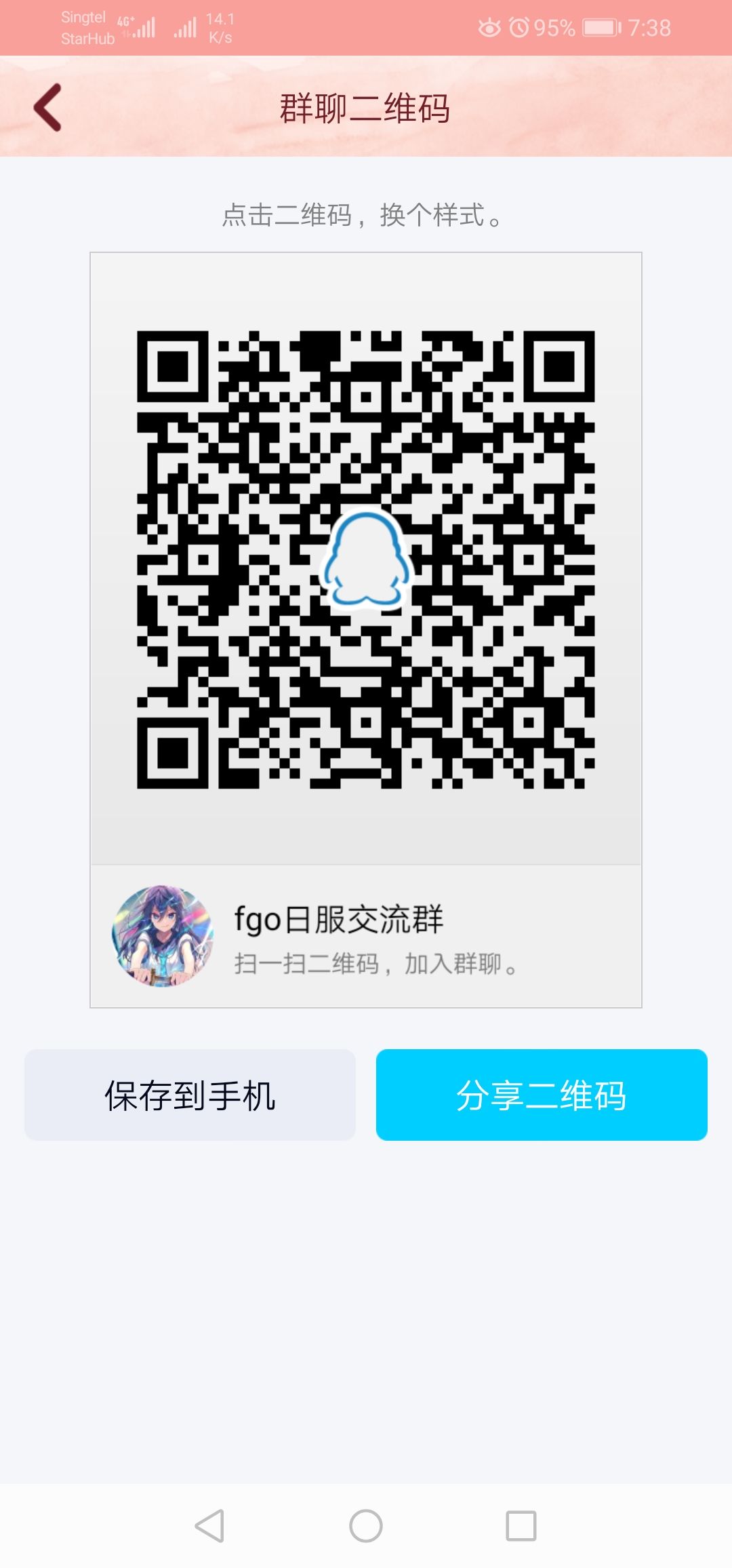Tap the QR code to change style

366,560
